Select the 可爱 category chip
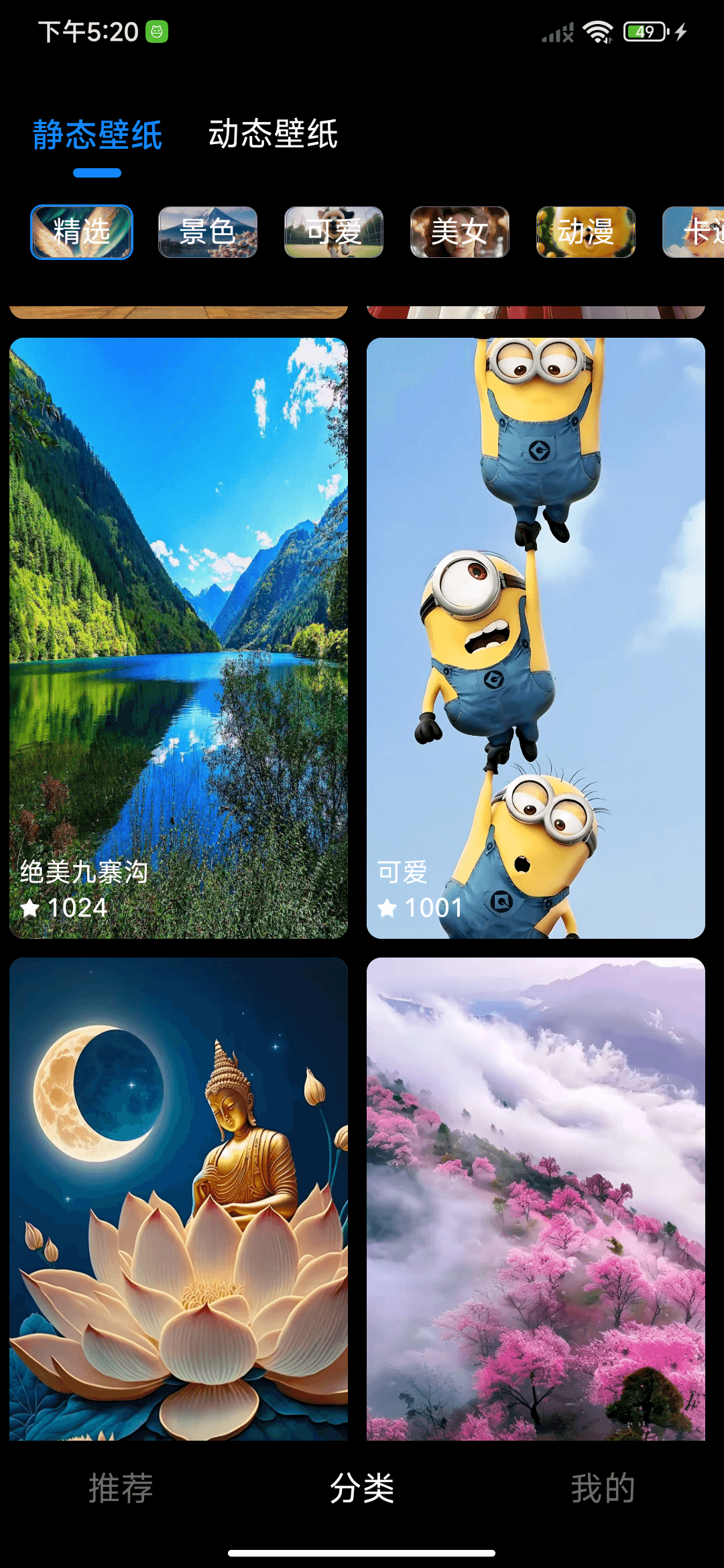 pyautogui.click(x=334, y=232)
